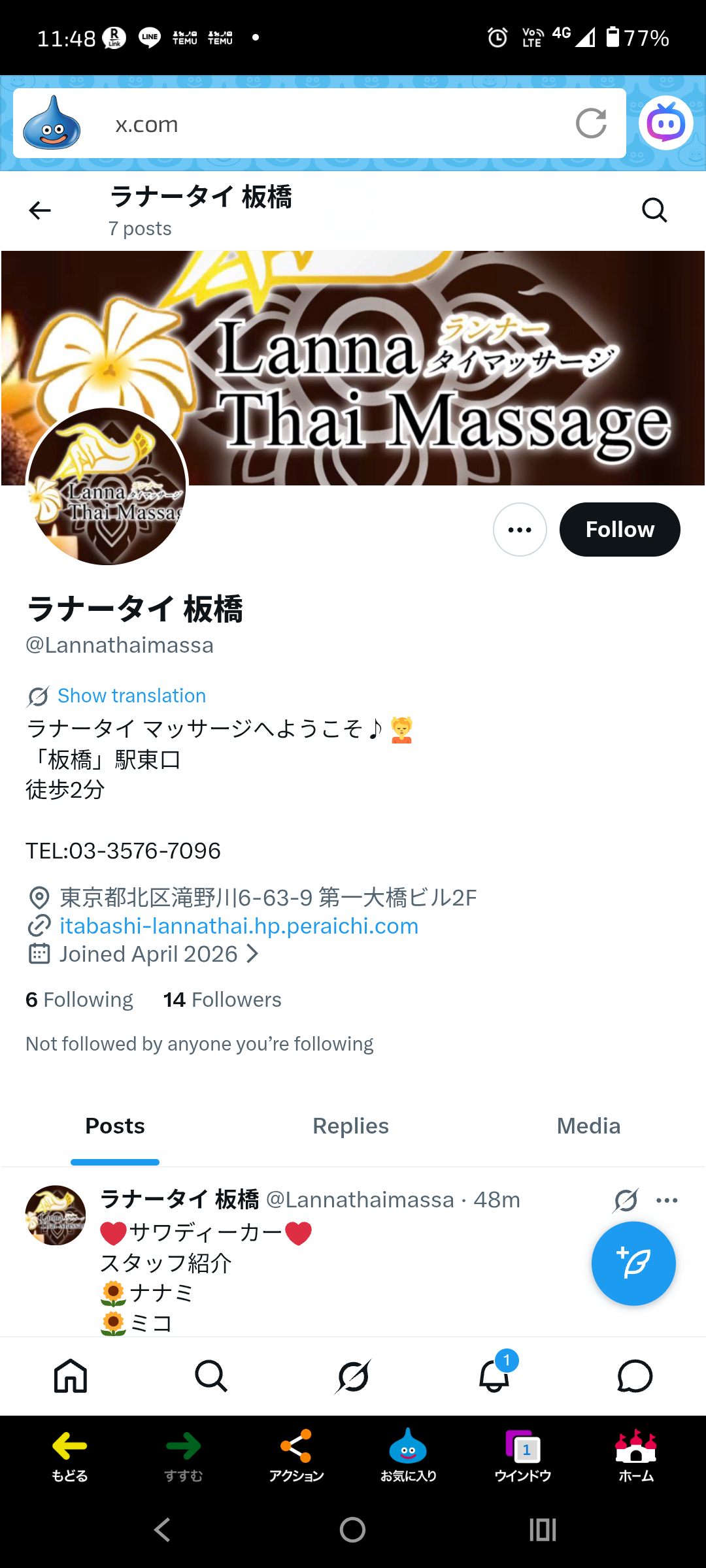
Task: Go back using the profile header arrow
Action: pos(40,210)
